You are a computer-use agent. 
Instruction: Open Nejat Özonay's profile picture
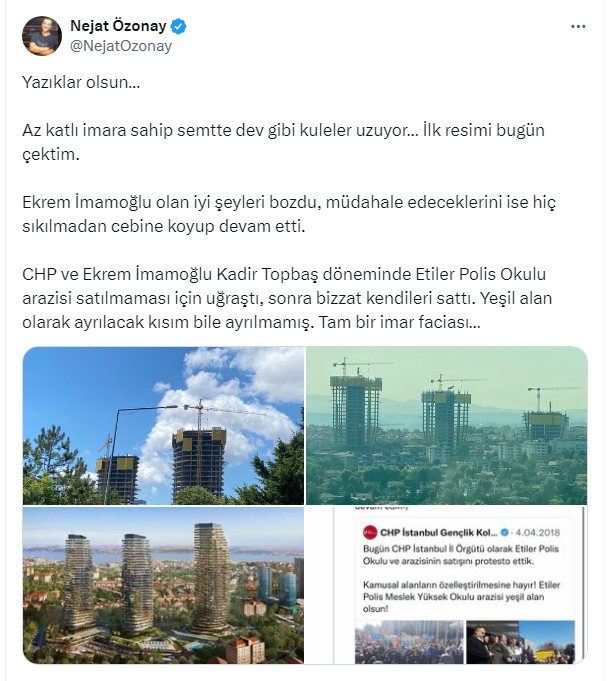(x=41, y=37)
